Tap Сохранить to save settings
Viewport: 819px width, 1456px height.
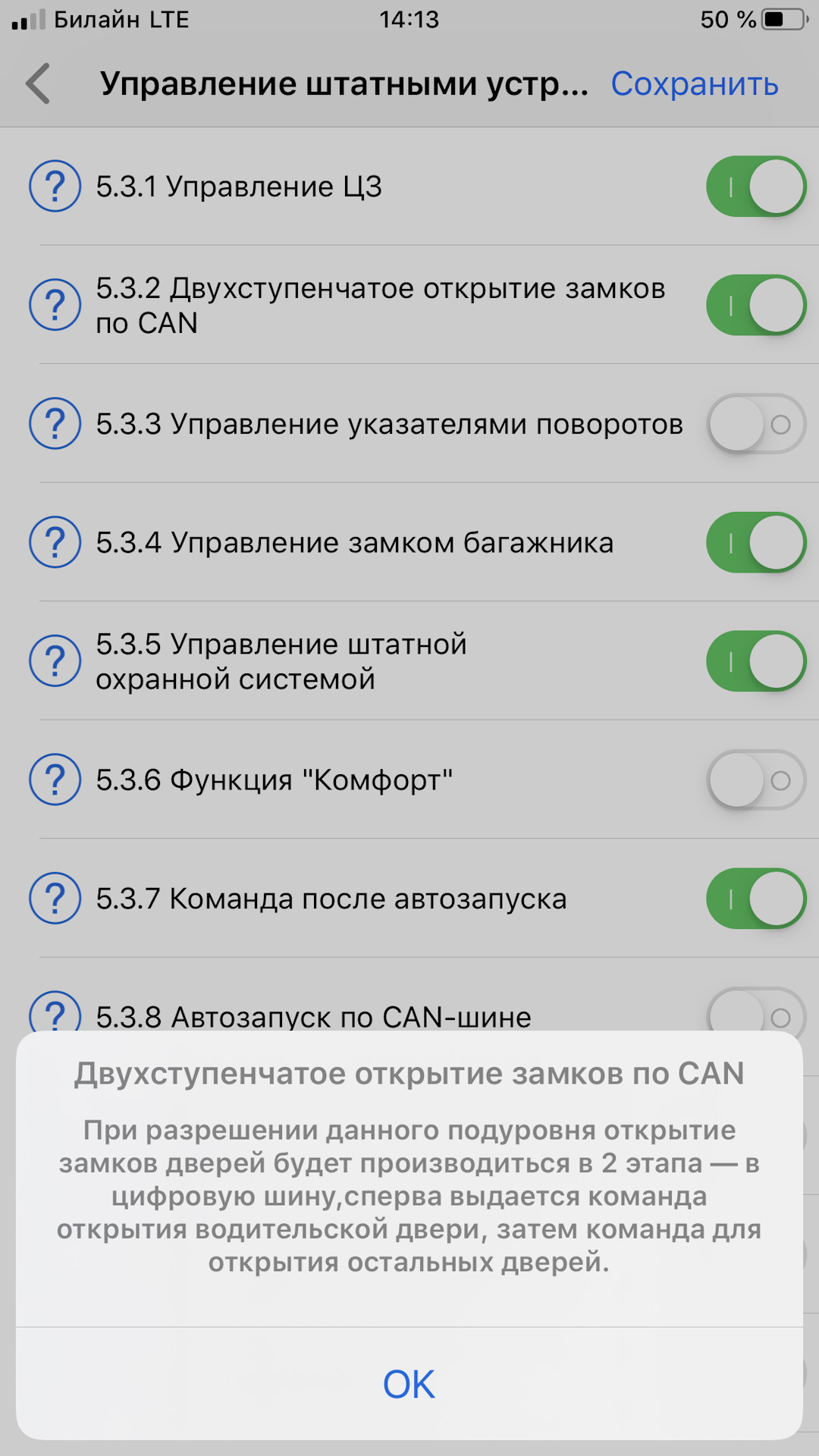point(695,83)
